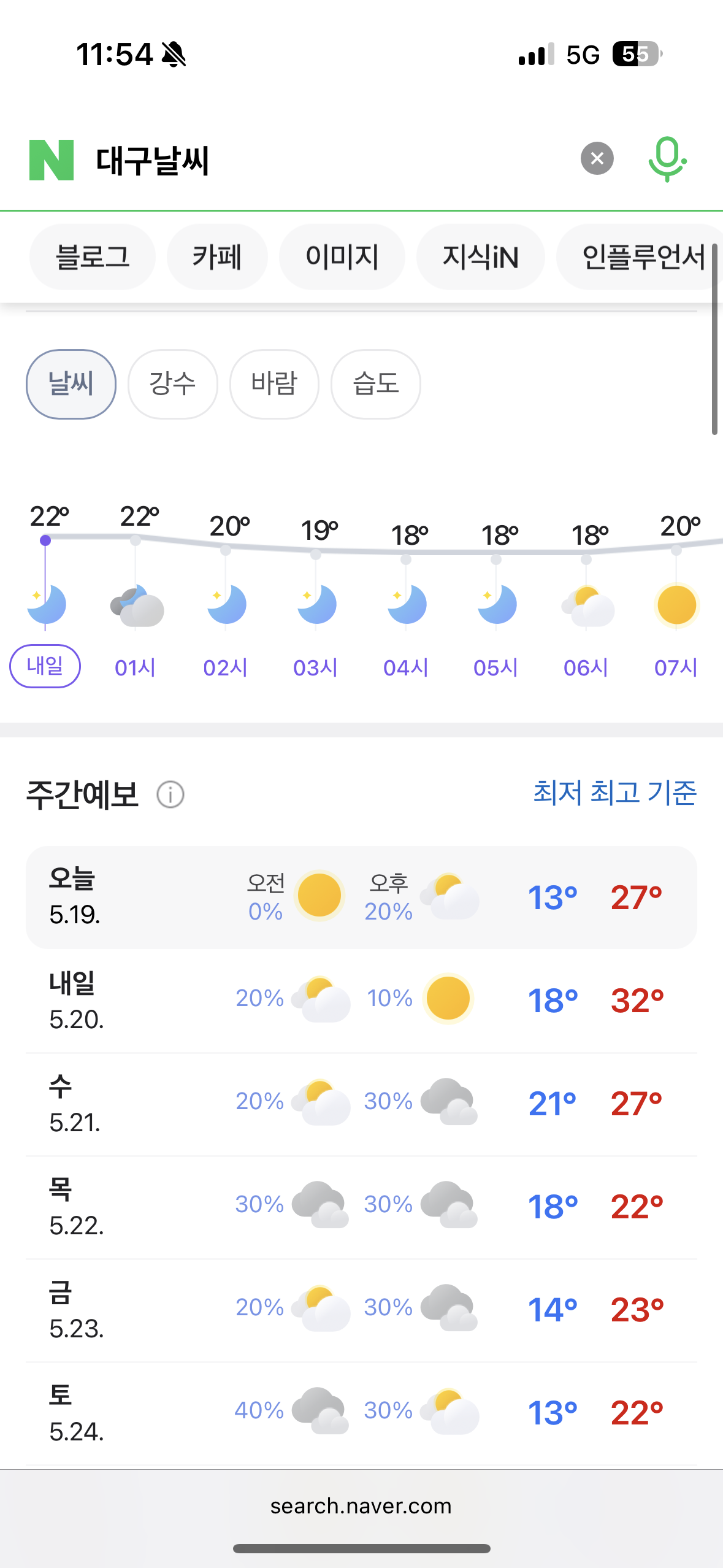The image size is (723, 1568).
Task: Select the 날씨 chip
Action: (71, 384)
